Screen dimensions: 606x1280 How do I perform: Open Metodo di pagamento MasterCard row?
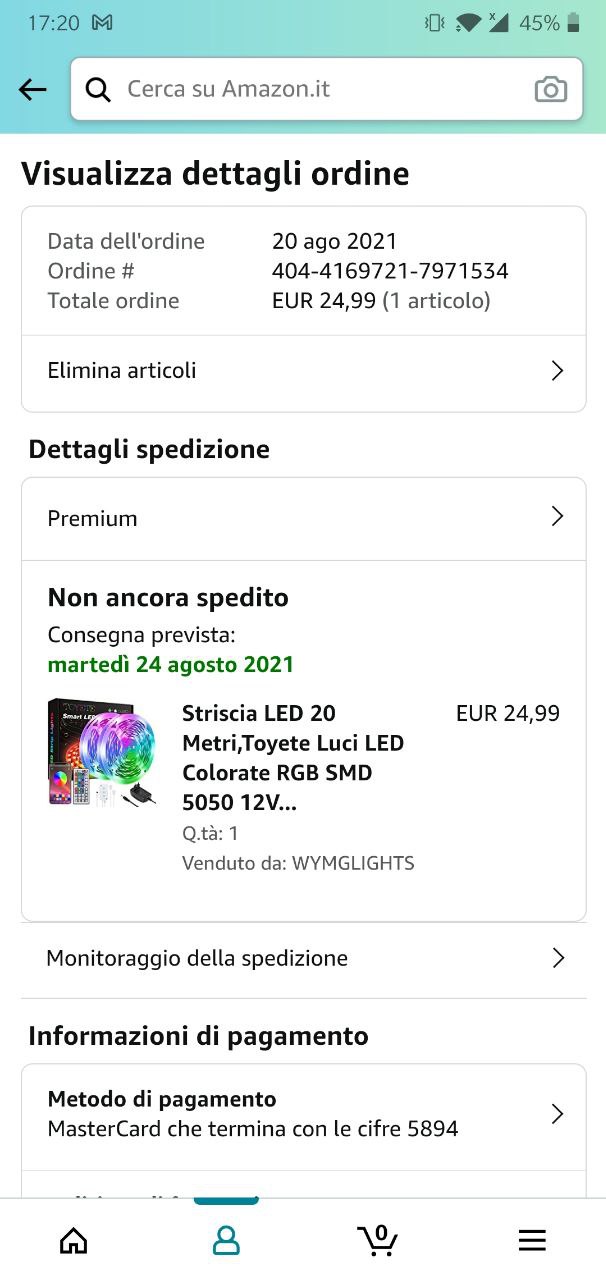[x=304, y=1115]
